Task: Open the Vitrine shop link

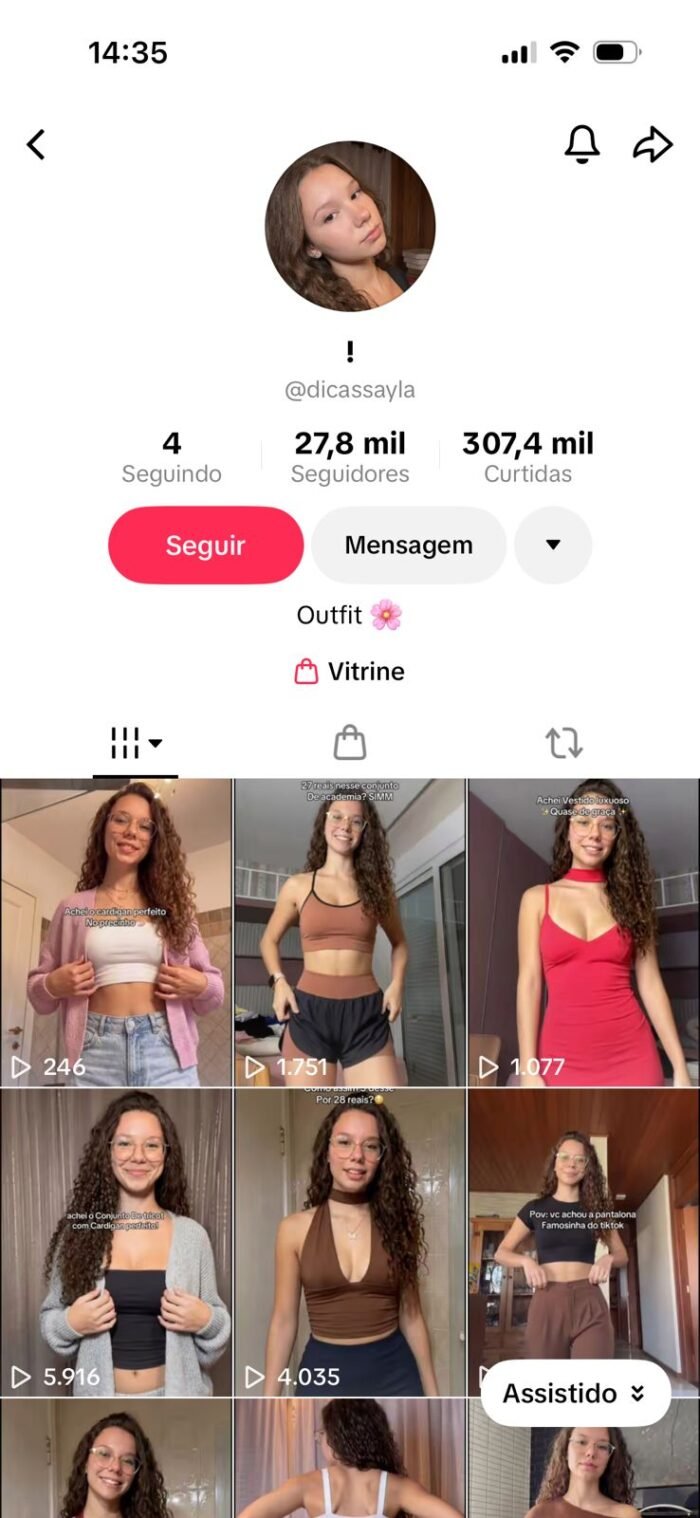Action: 350,671
